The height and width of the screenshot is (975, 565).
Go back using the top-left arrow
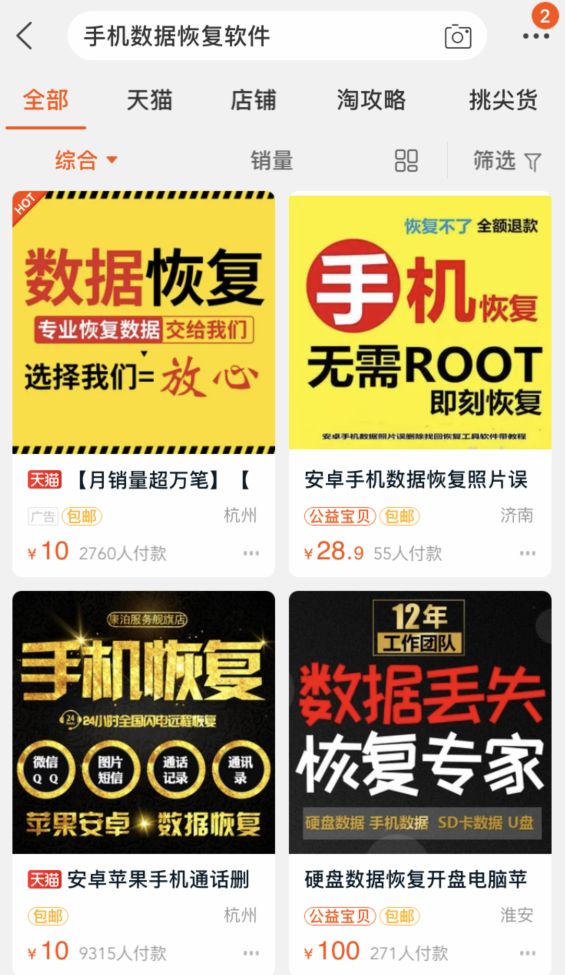(x=24, y=35)
